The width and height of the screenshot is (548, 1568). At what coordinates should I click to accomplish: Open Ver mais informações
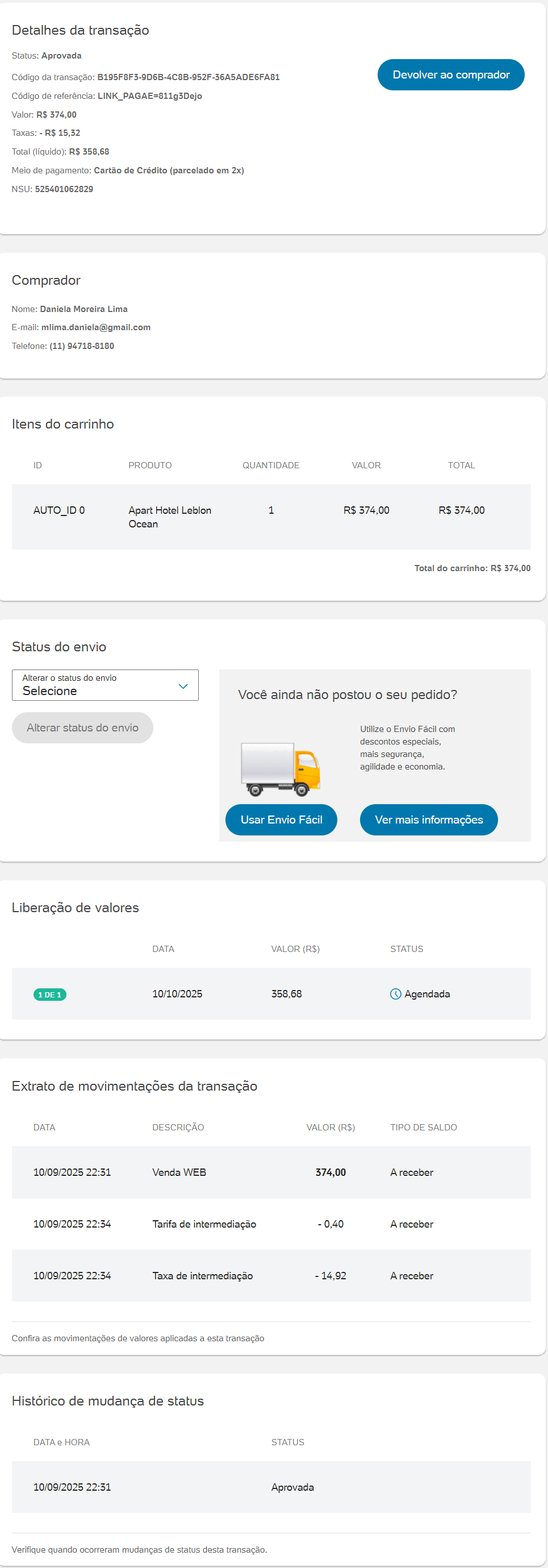tap(429, 820)
